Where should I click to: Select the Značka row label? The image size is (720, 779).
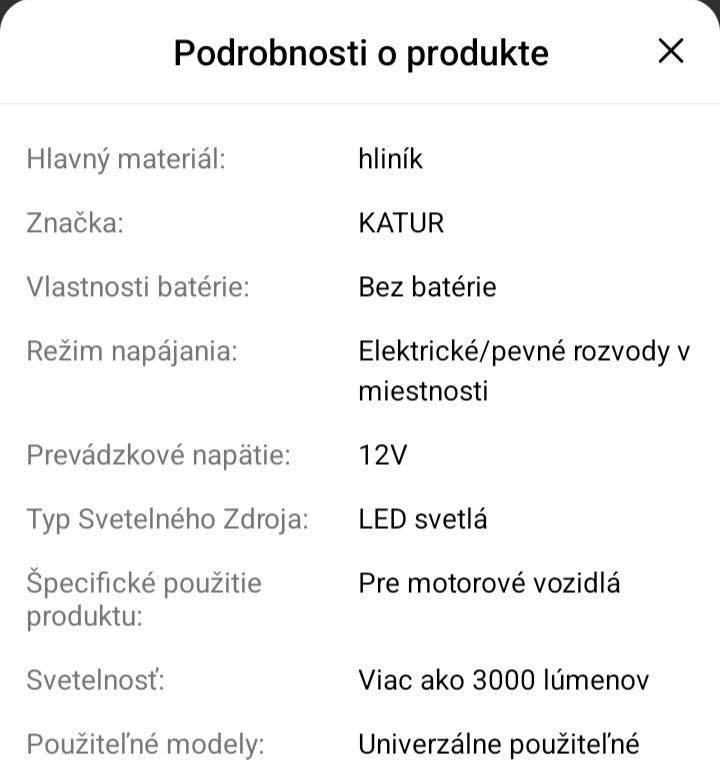coord(75,223)
